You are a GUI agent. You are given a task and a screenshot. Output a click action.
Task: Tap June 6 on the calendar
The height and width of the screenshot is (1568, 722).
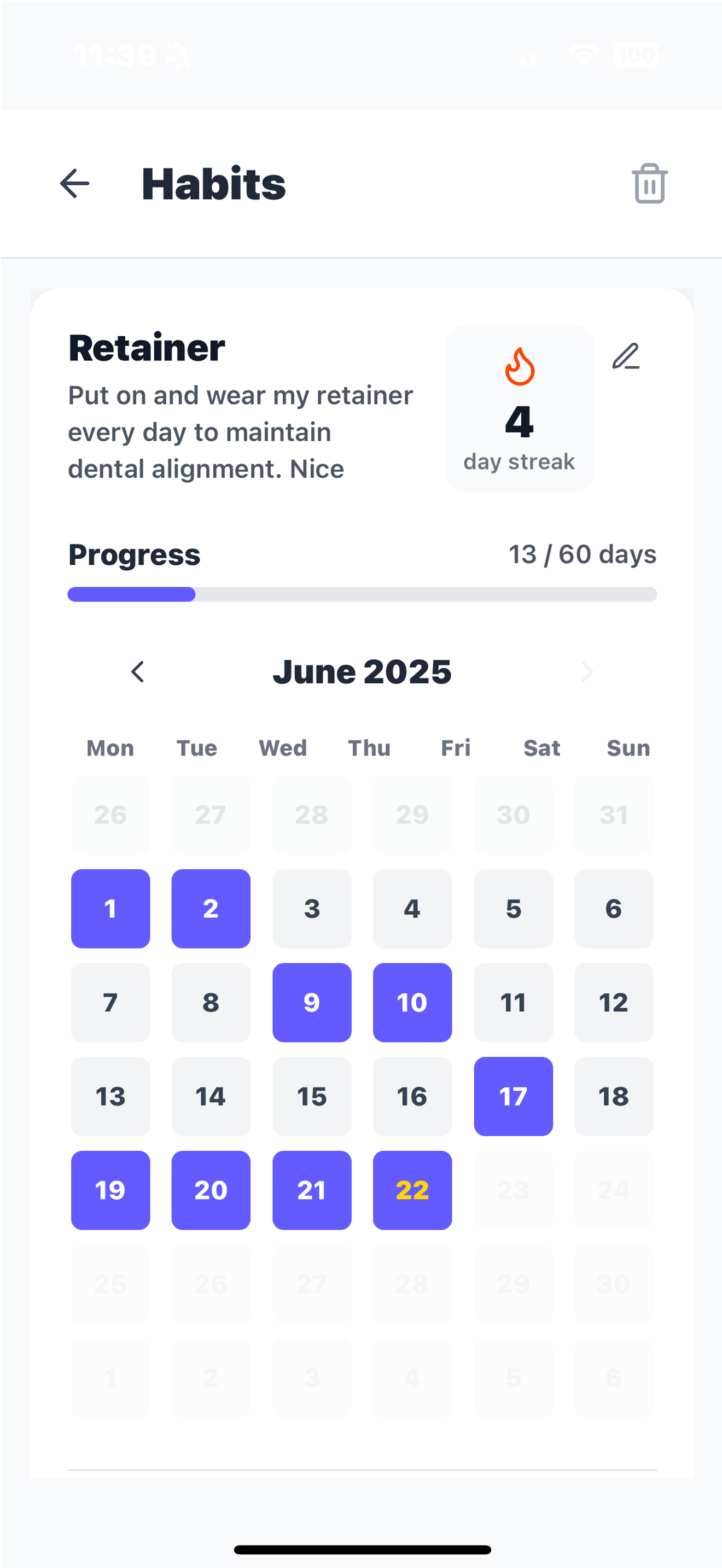click(x=613, y=909)
